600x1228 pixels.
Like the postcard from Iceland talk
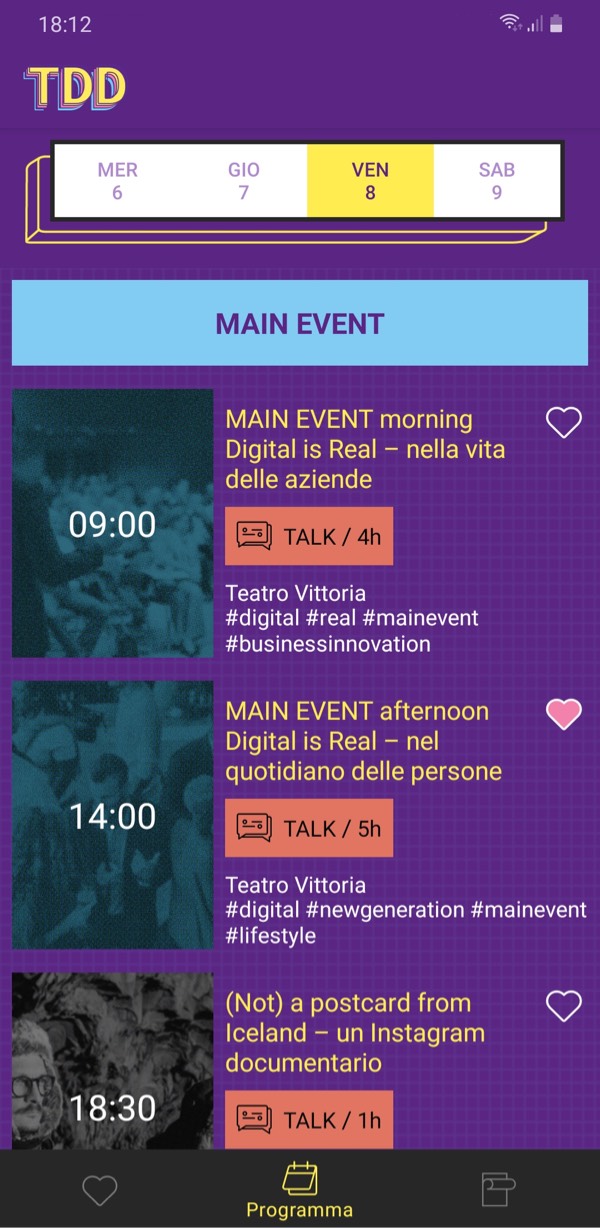(x=564, y=1006)
